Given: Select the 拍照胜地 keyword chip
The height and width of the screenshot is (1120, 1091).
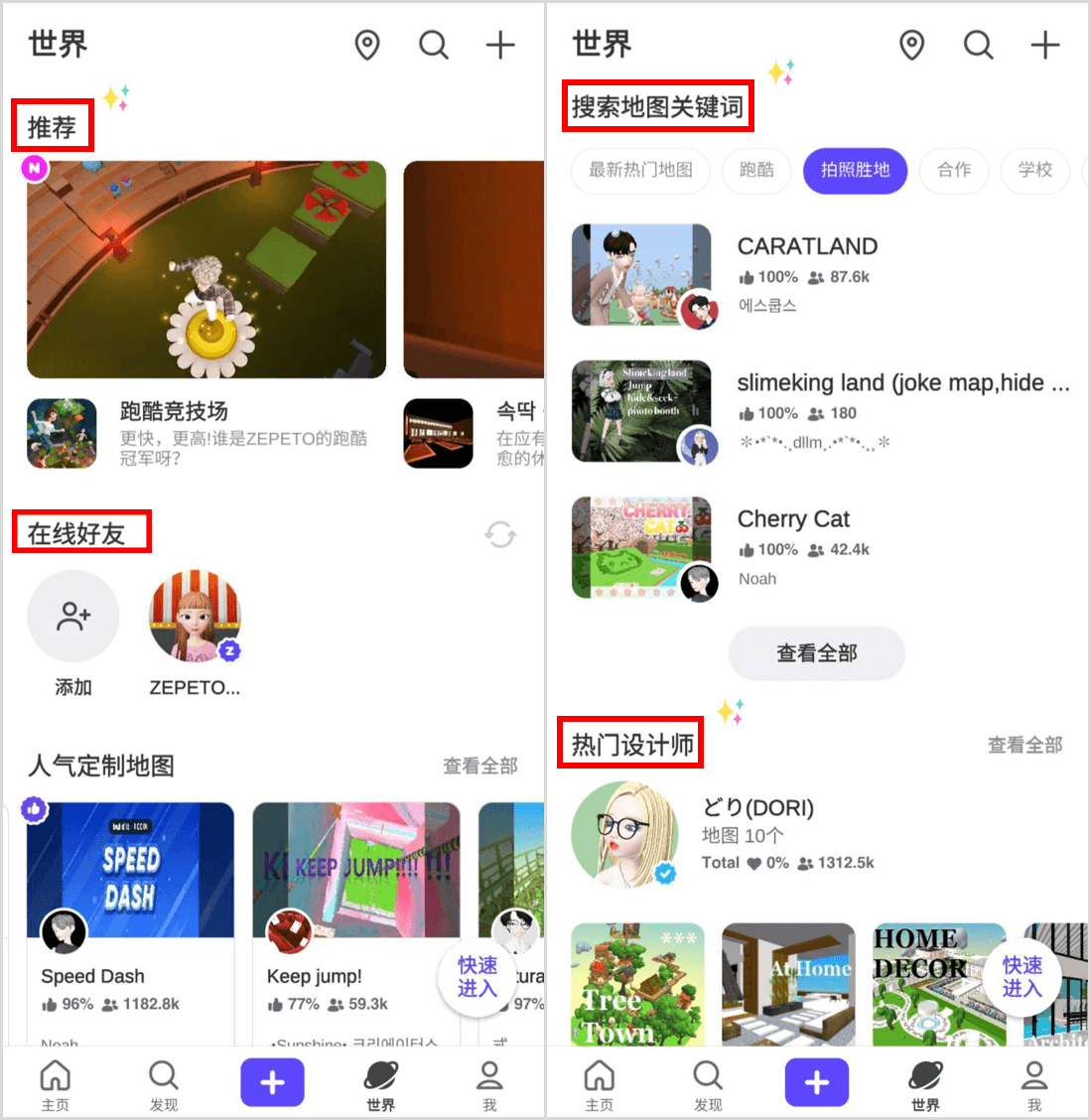Looking at the screenshot, I should coord(855,170).
